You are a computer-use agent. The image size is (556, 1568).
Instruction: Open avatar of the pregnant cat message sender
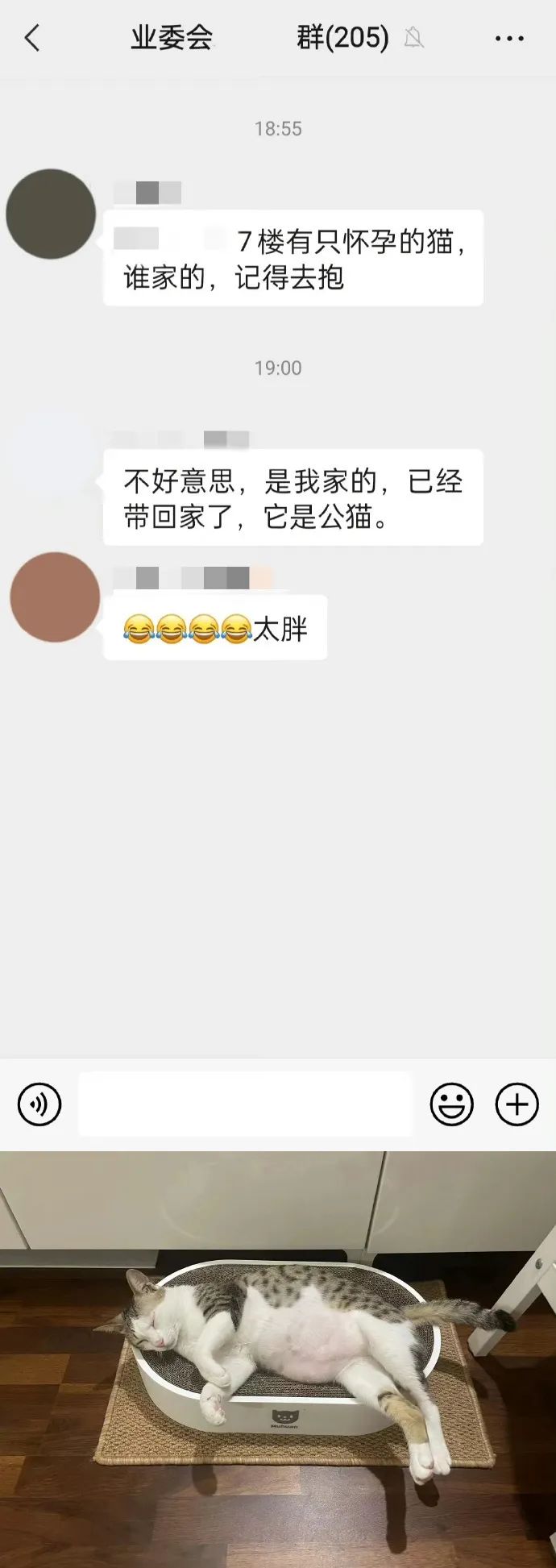(51, 214)
